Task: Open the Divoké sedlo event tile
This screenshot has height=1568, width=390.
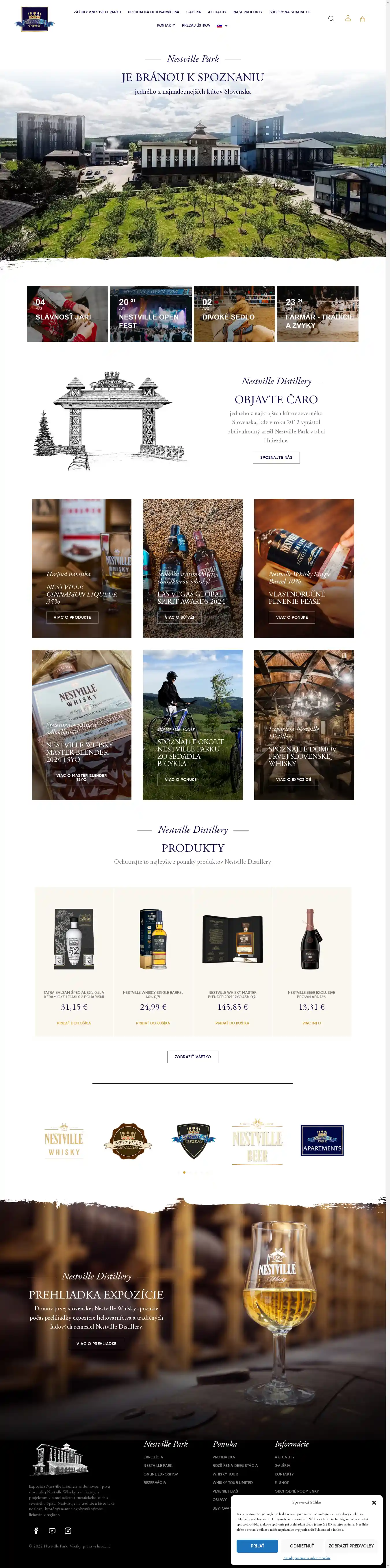Action: click(x=234, y=313)
